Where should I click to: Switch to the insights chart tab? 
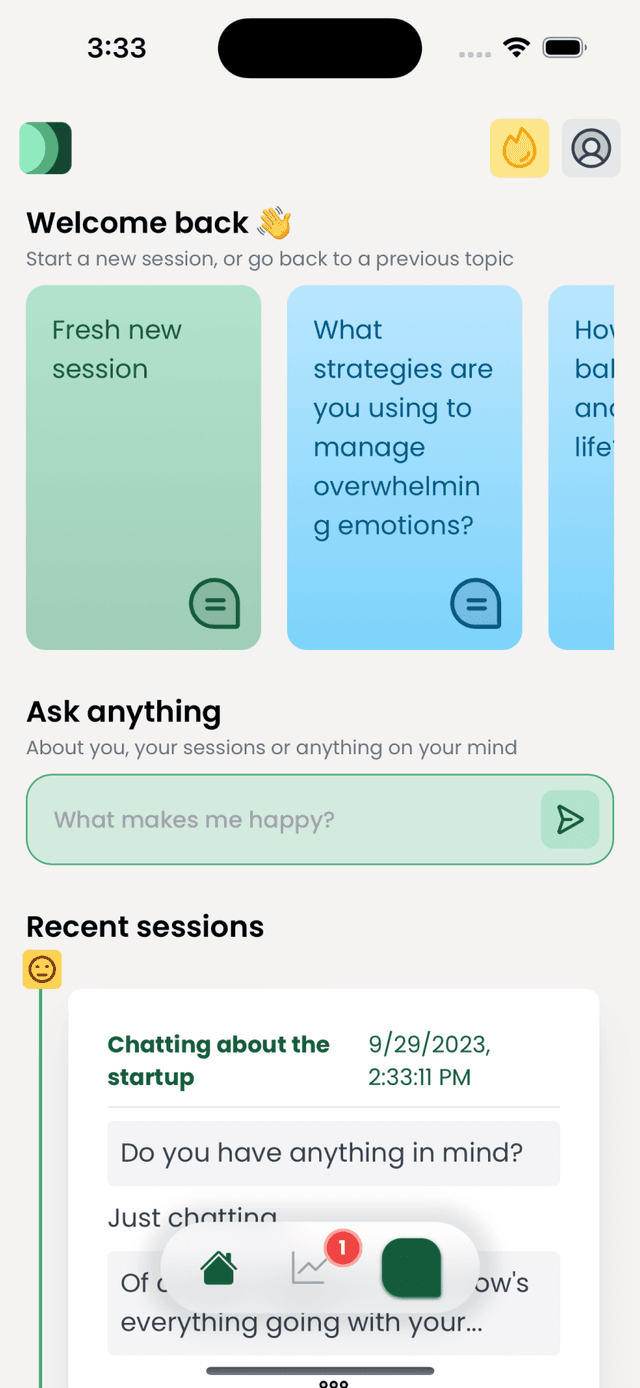tap(310, 1268)
